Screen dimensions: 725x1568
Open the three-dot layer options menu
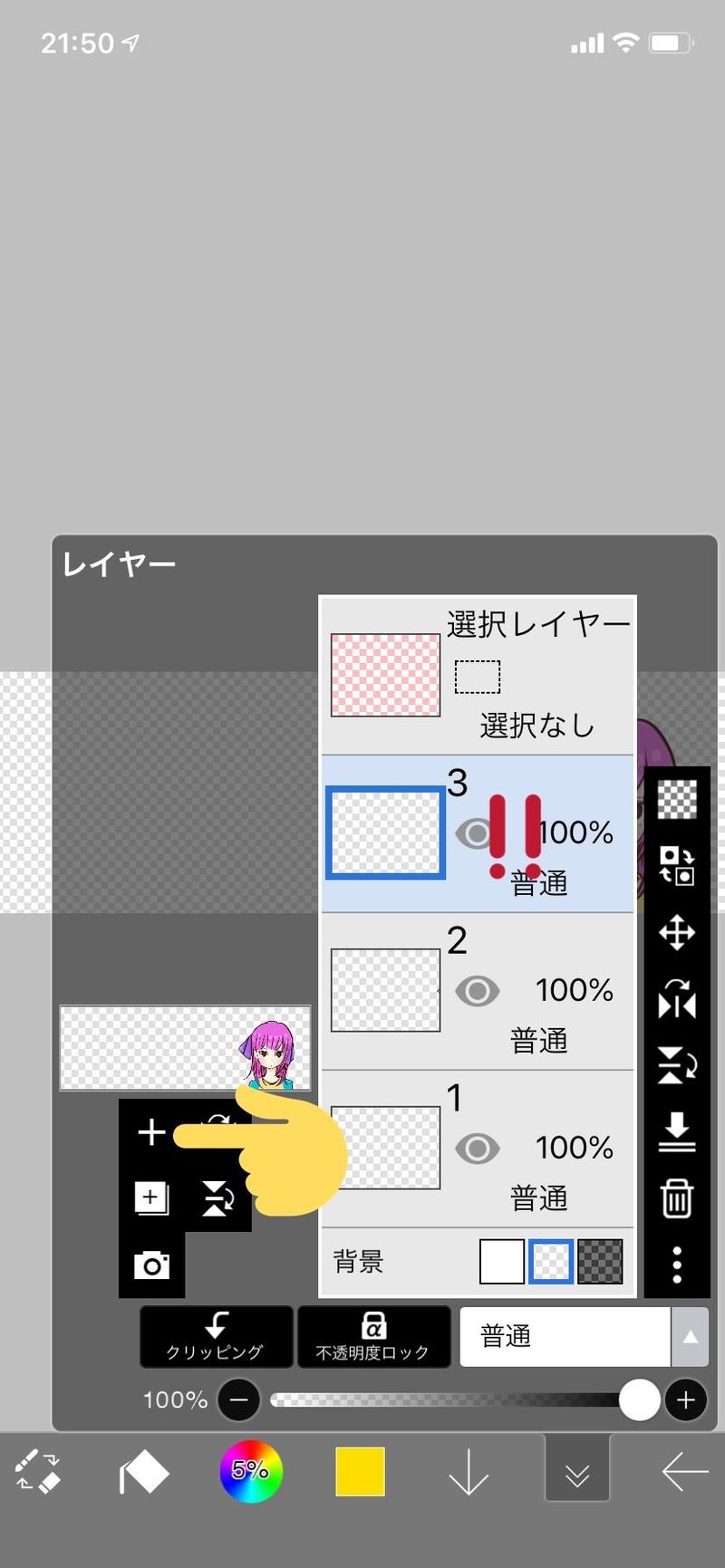[x=677, y=1264]
